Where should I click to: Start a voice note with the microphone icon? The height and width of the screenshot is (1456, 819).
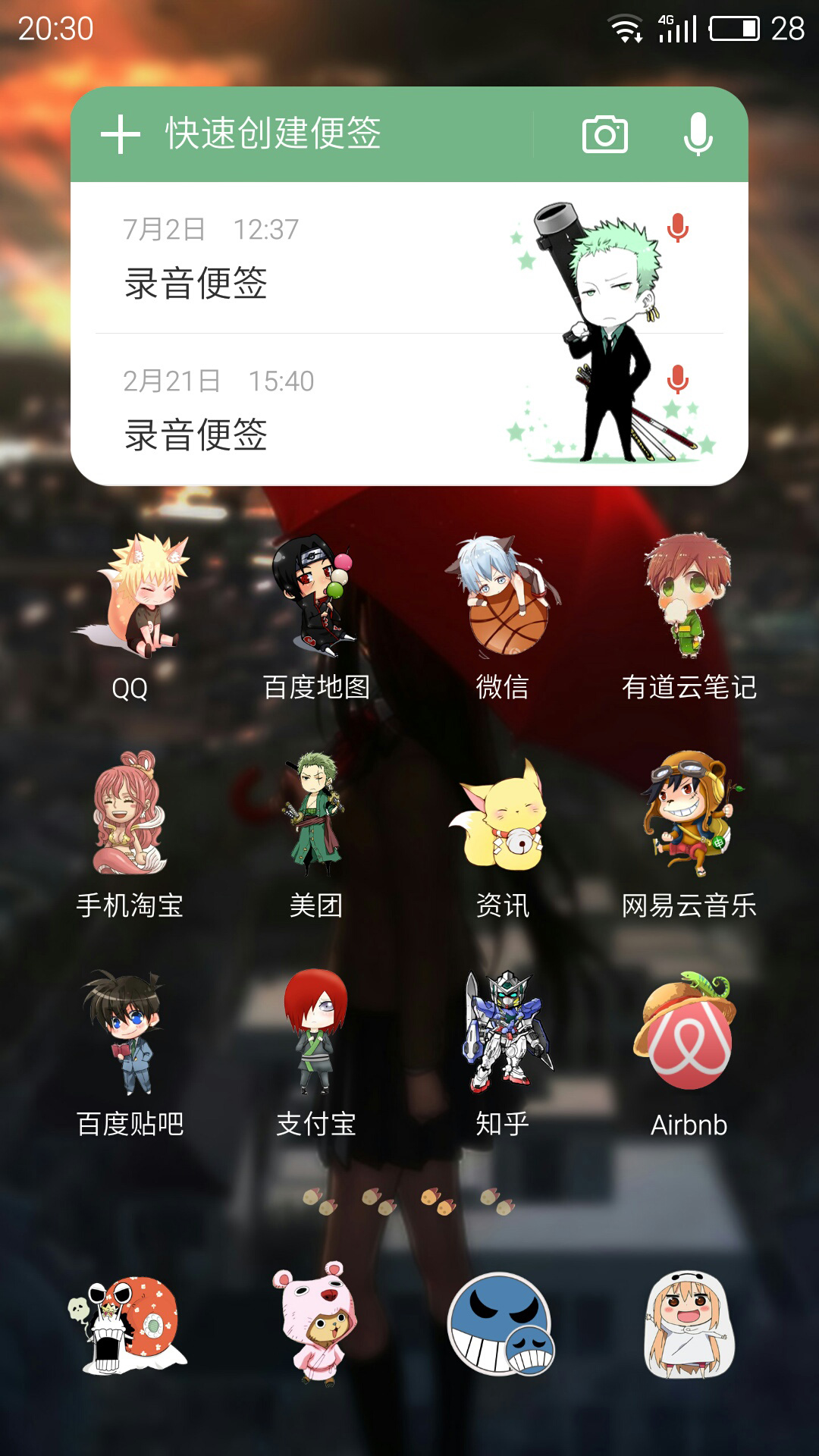[x=698, y=135]
